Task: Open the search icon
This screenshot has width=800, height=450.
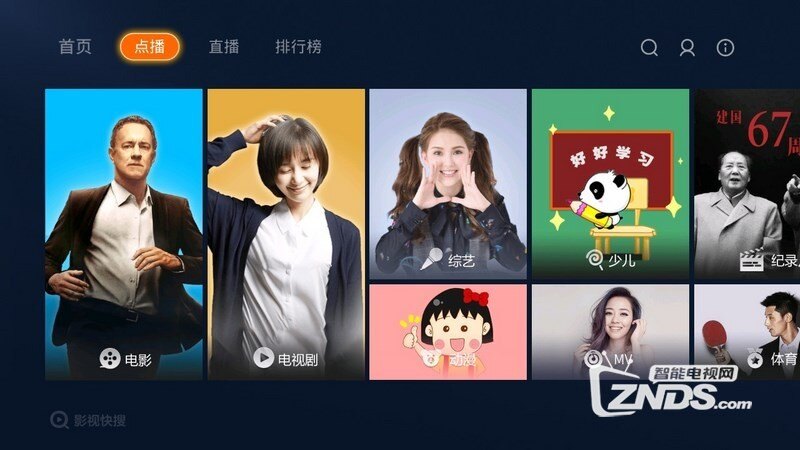Action: [x=649, y=47]
